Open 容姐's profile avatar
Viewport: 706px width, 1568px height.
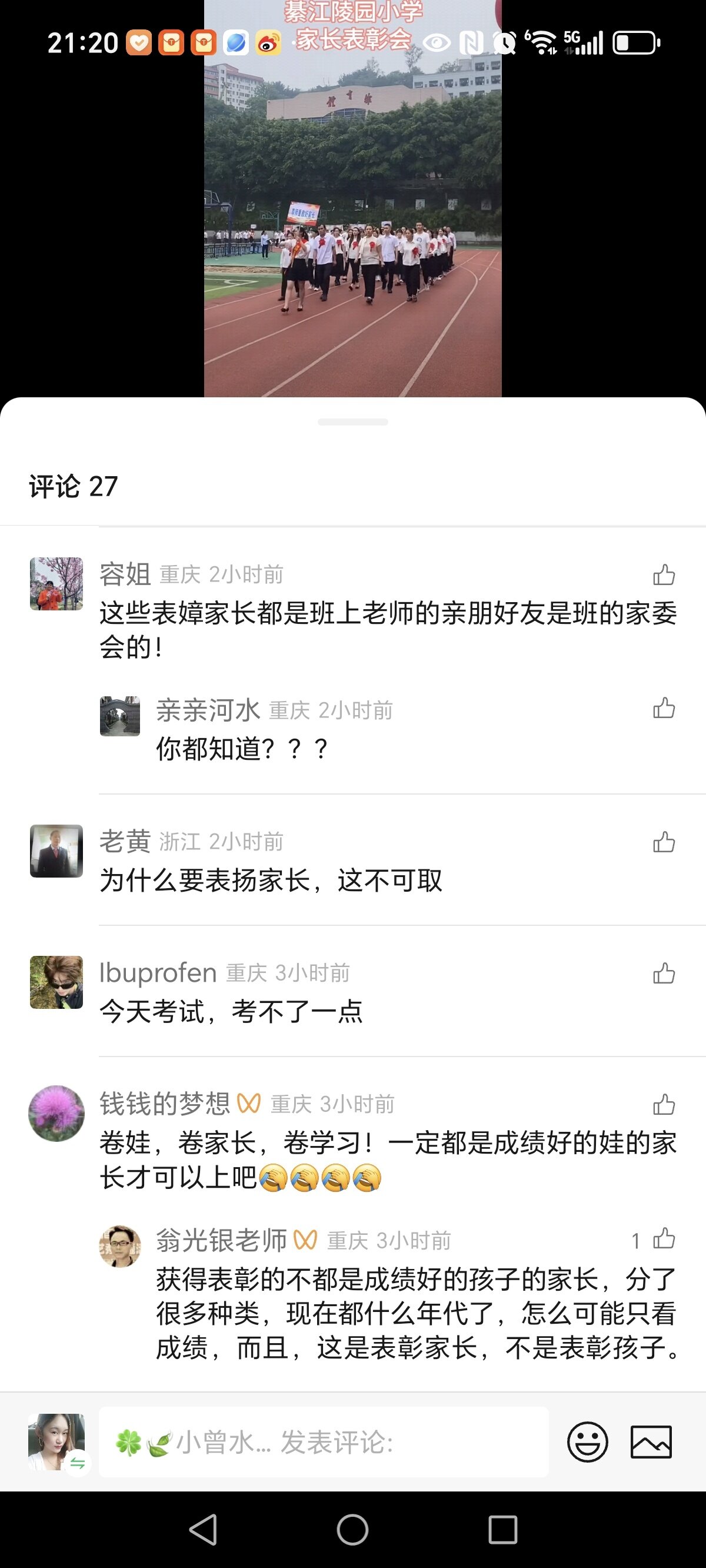(x=56, y=584)
